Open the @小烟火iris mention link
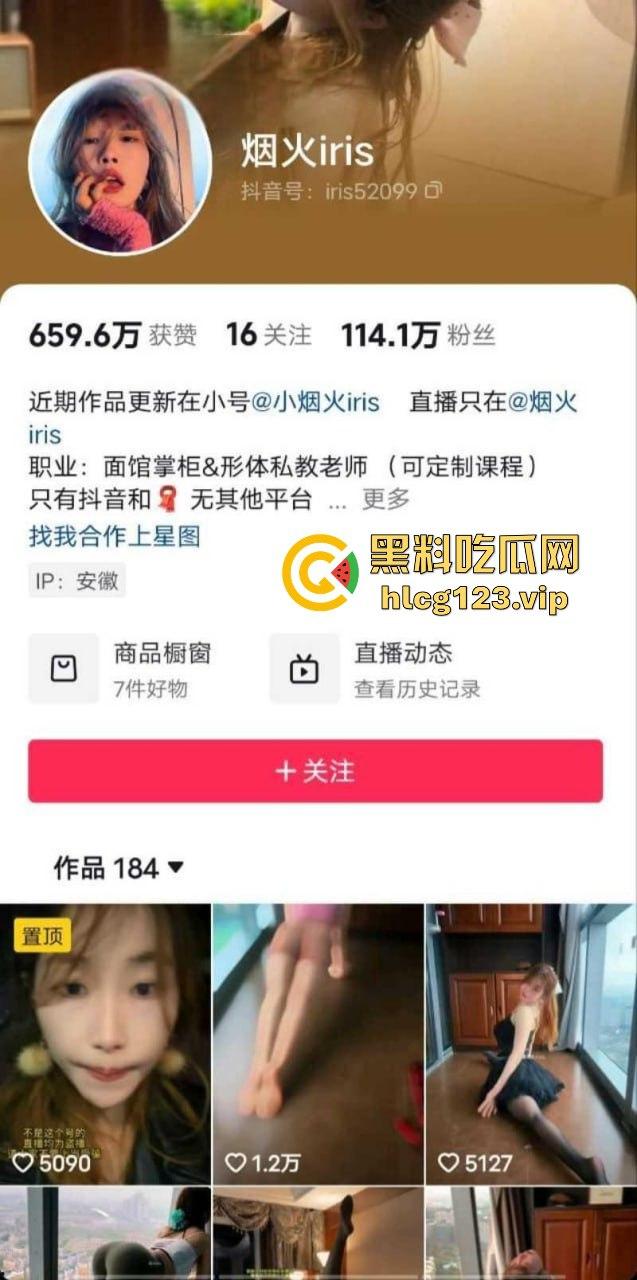 [314, 402]
